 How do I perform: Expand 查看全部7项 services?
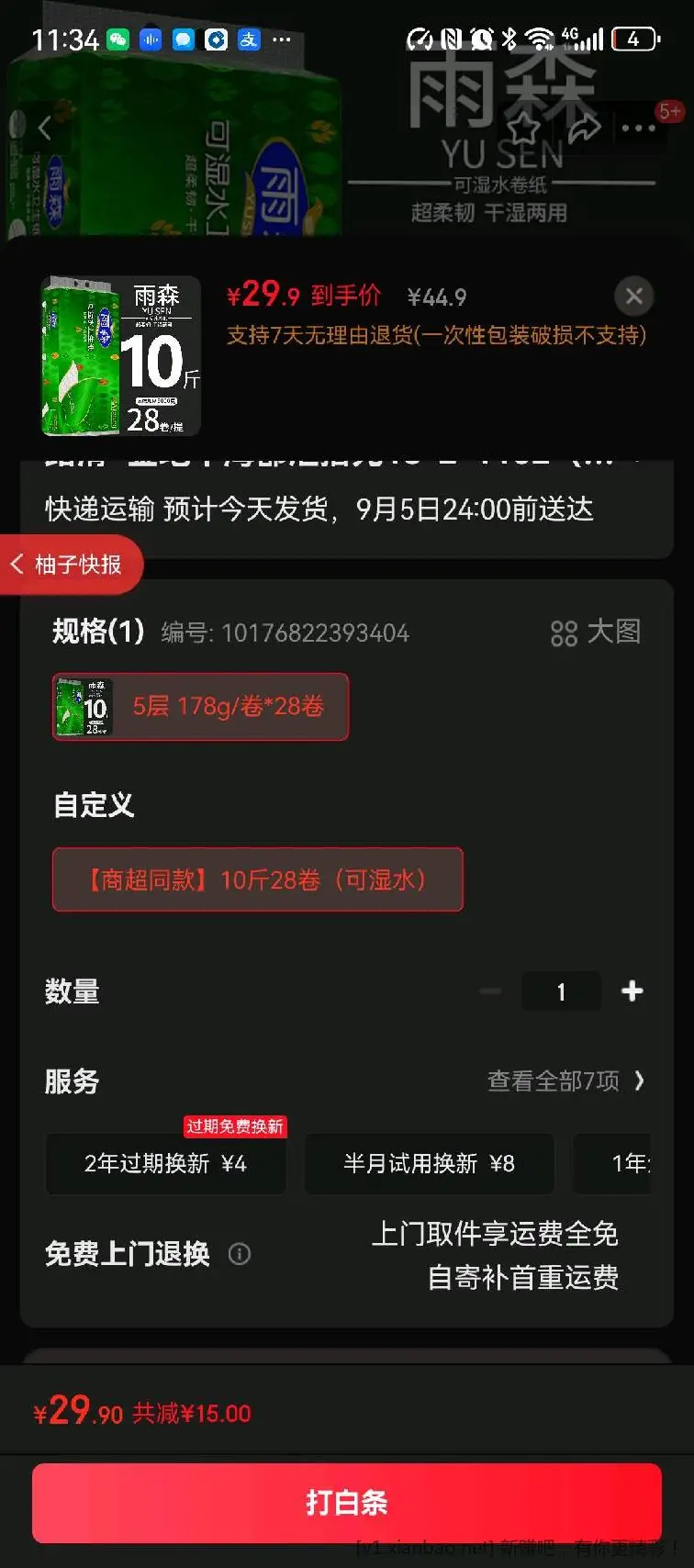(x=565, y=1081)
